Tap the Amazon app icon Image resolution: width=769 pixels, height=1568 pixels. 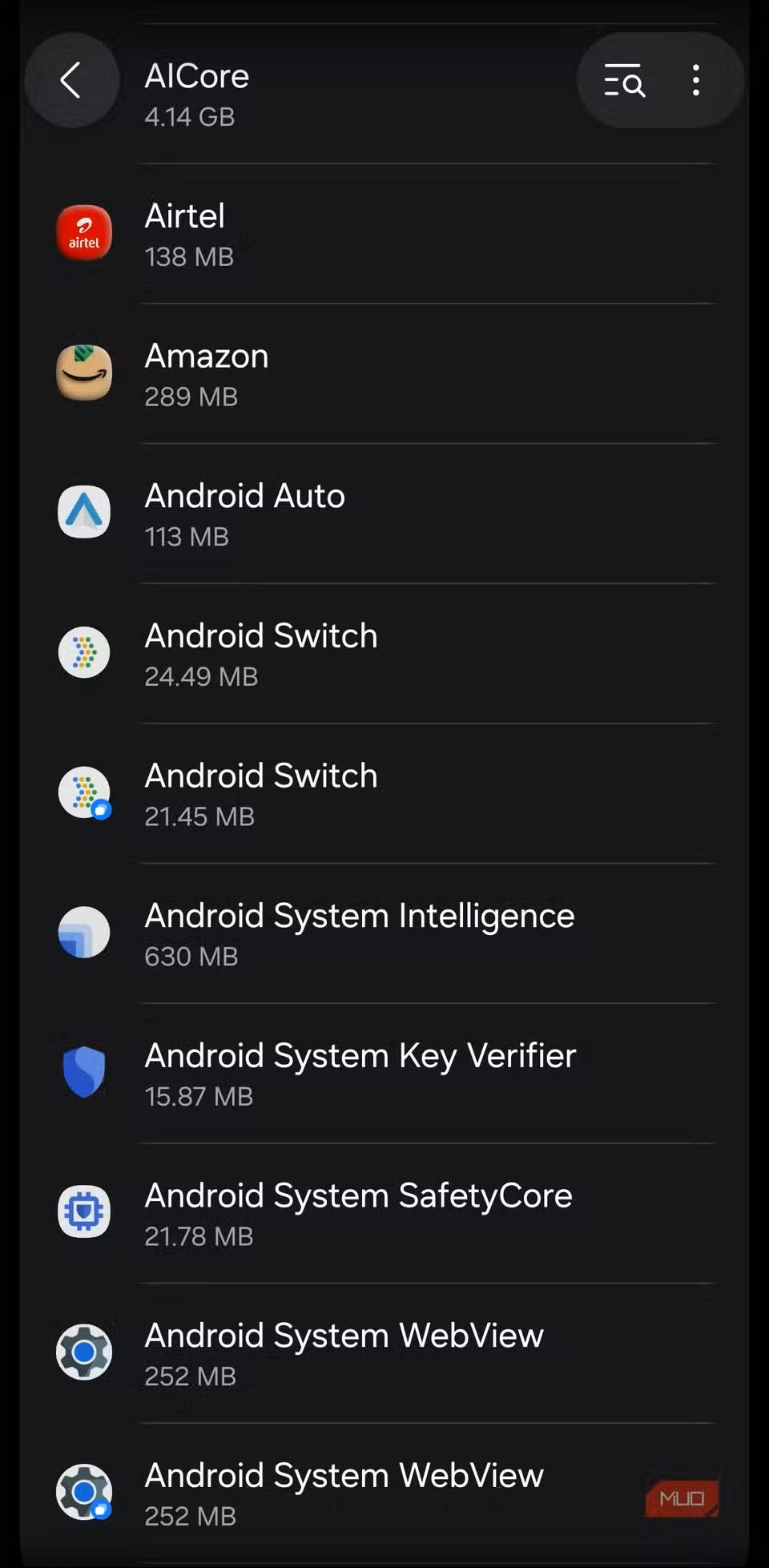(x=83, y=372)
